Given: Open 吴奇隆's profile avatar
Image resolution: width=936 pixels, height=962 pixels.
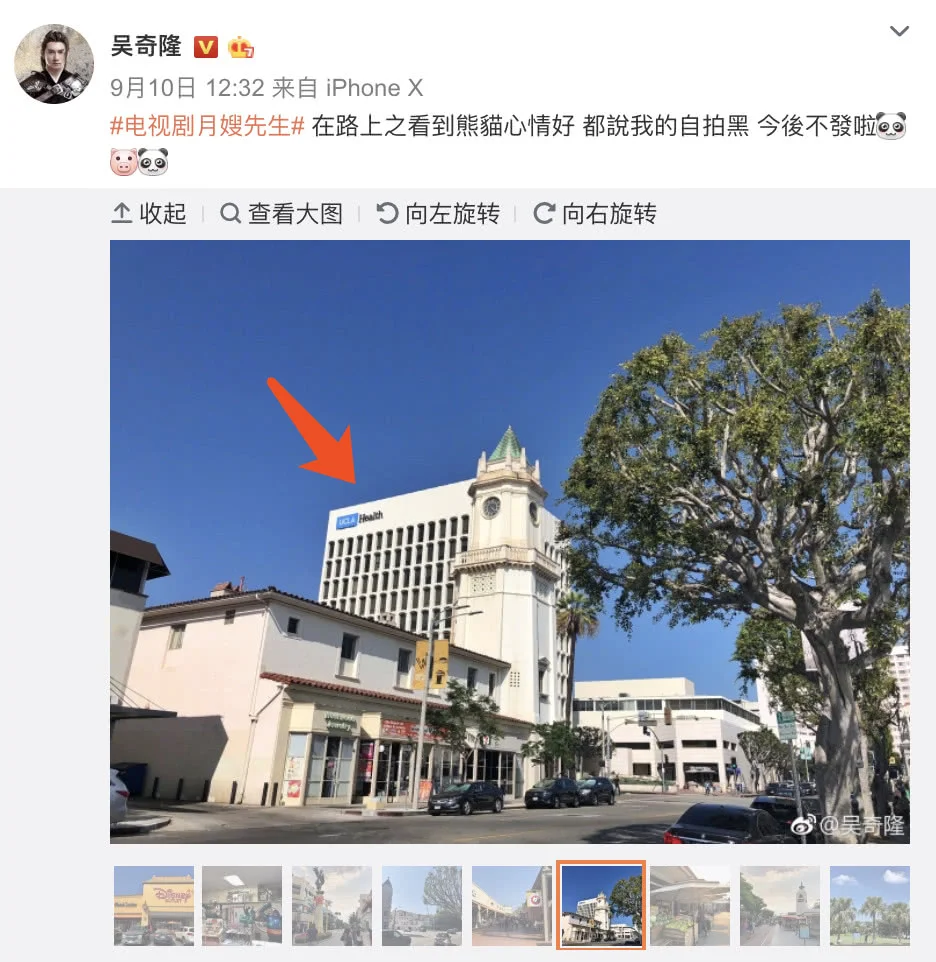Looking at the screenshot, I should pyautogui.click(x=54, y=64).
